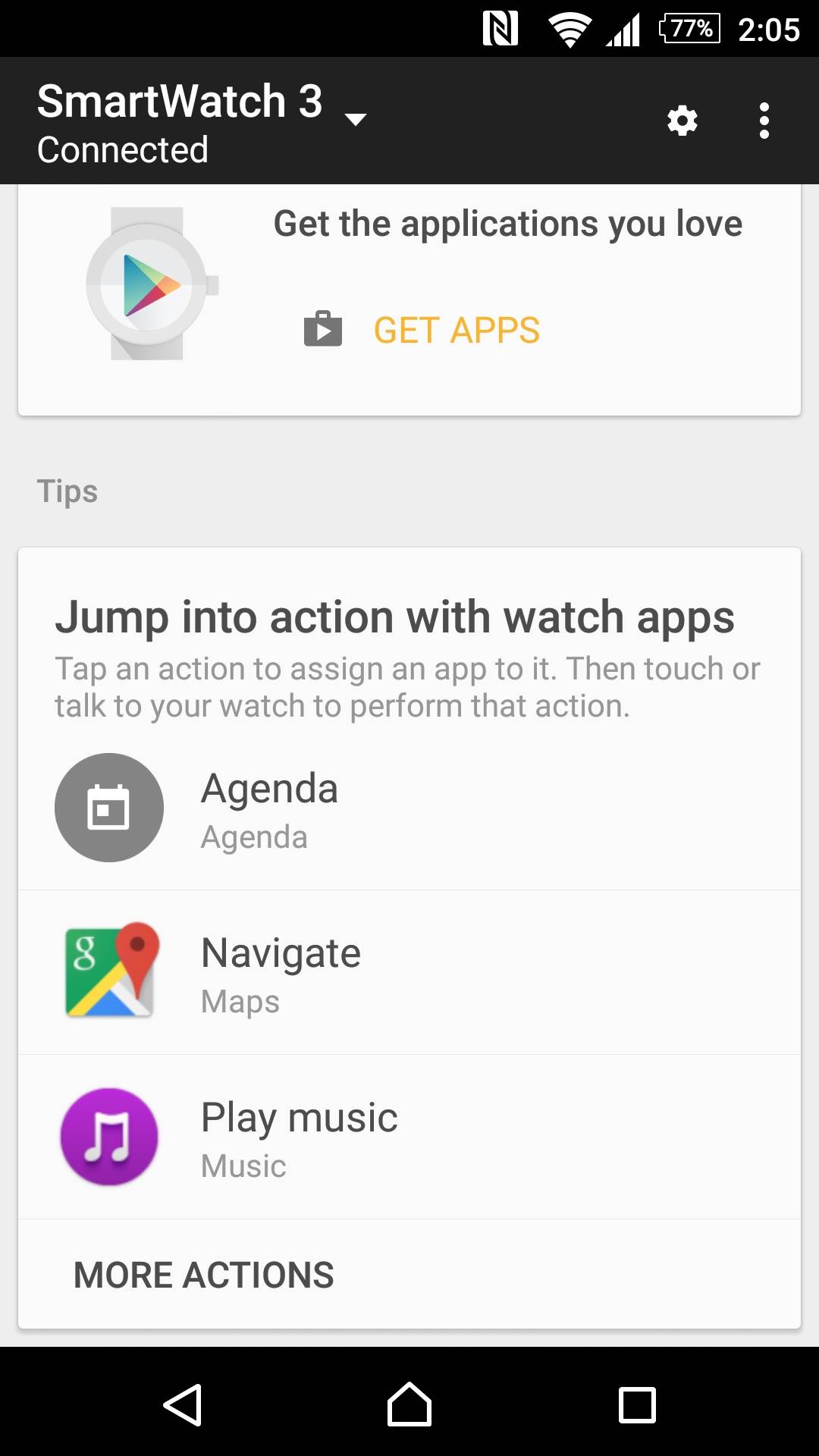
Task: Open the settings gear icon
Action: point(682,121)
